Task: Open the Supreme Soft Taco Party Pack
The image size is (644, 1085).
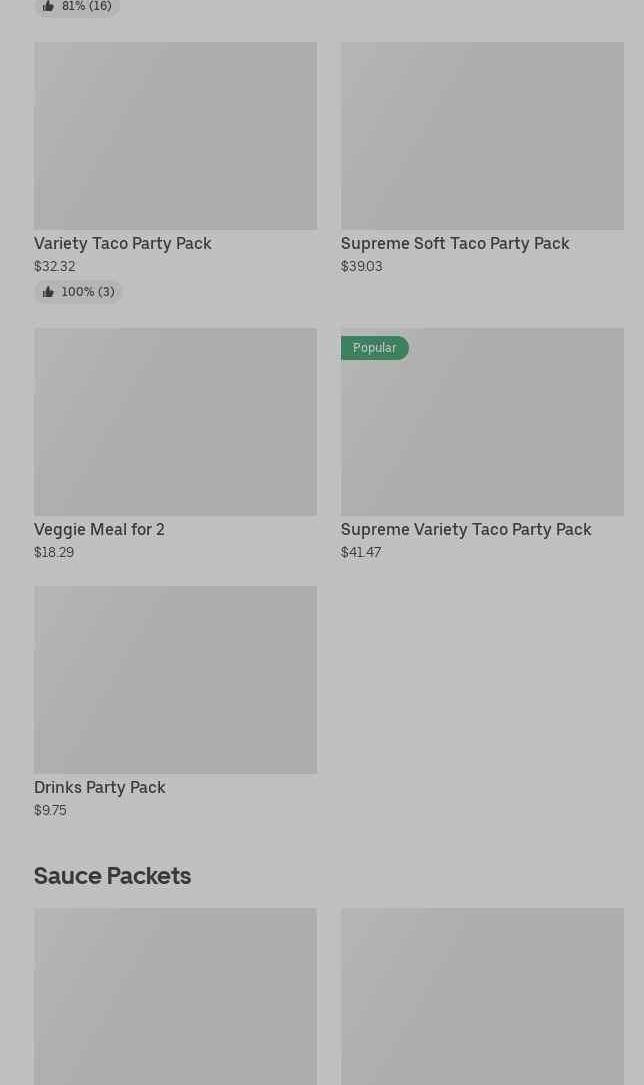Action: 482,158
